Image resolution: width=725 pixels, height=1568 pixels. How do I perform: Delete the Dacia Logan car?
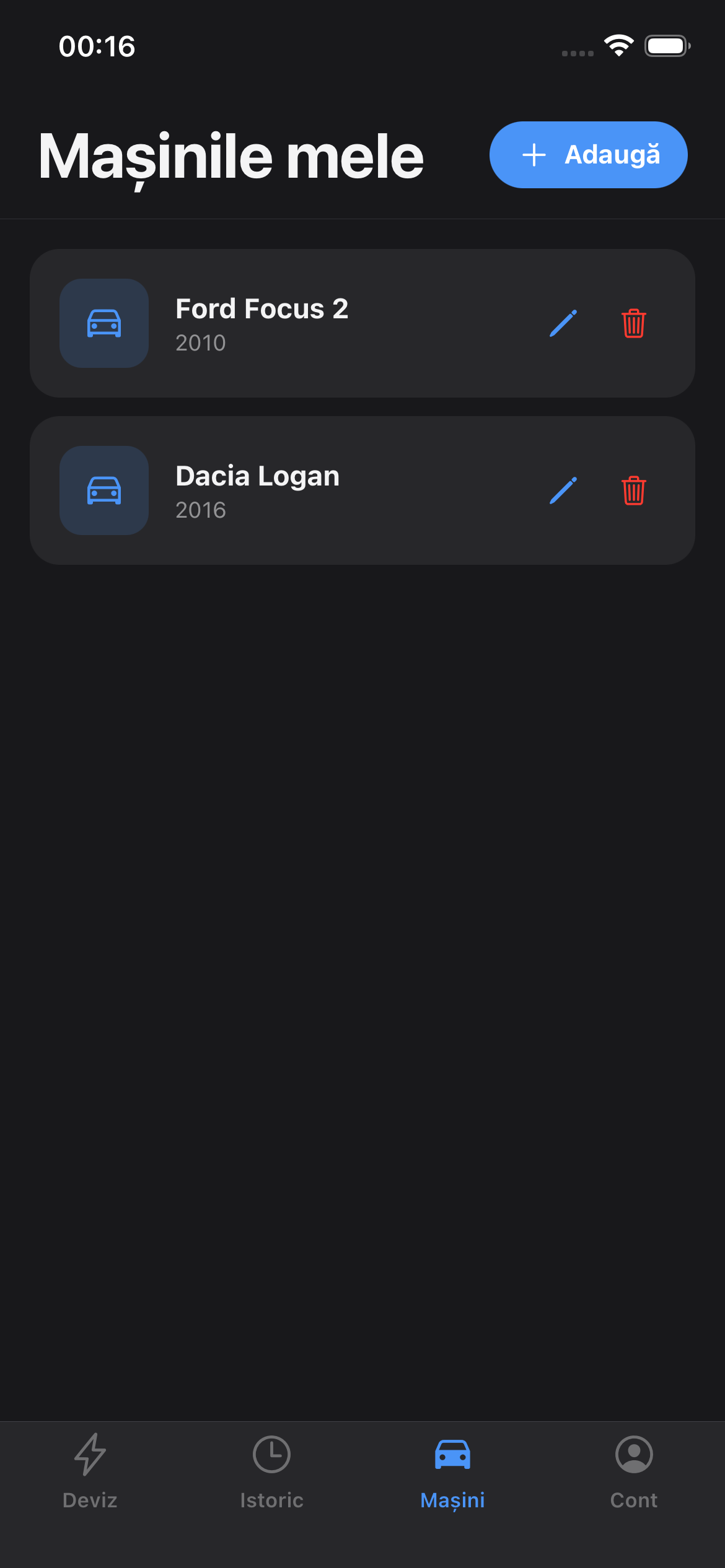click(x=634, y=490)
